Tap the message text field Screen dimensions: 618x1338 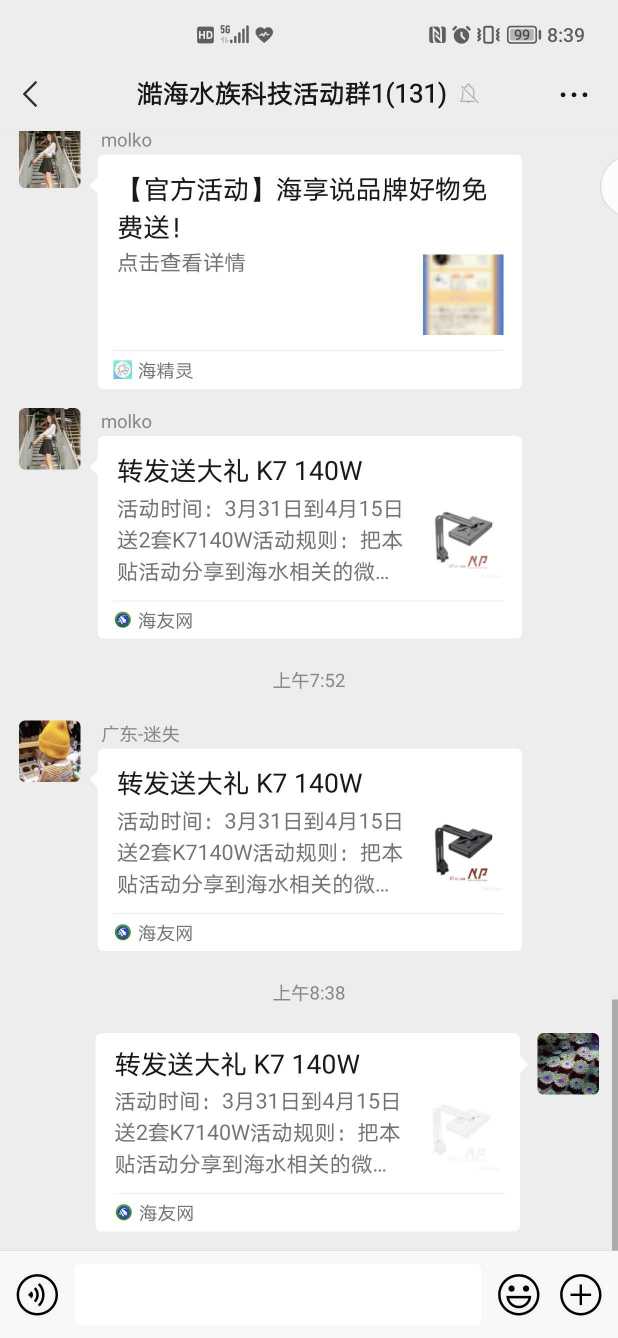[277, 1295]
